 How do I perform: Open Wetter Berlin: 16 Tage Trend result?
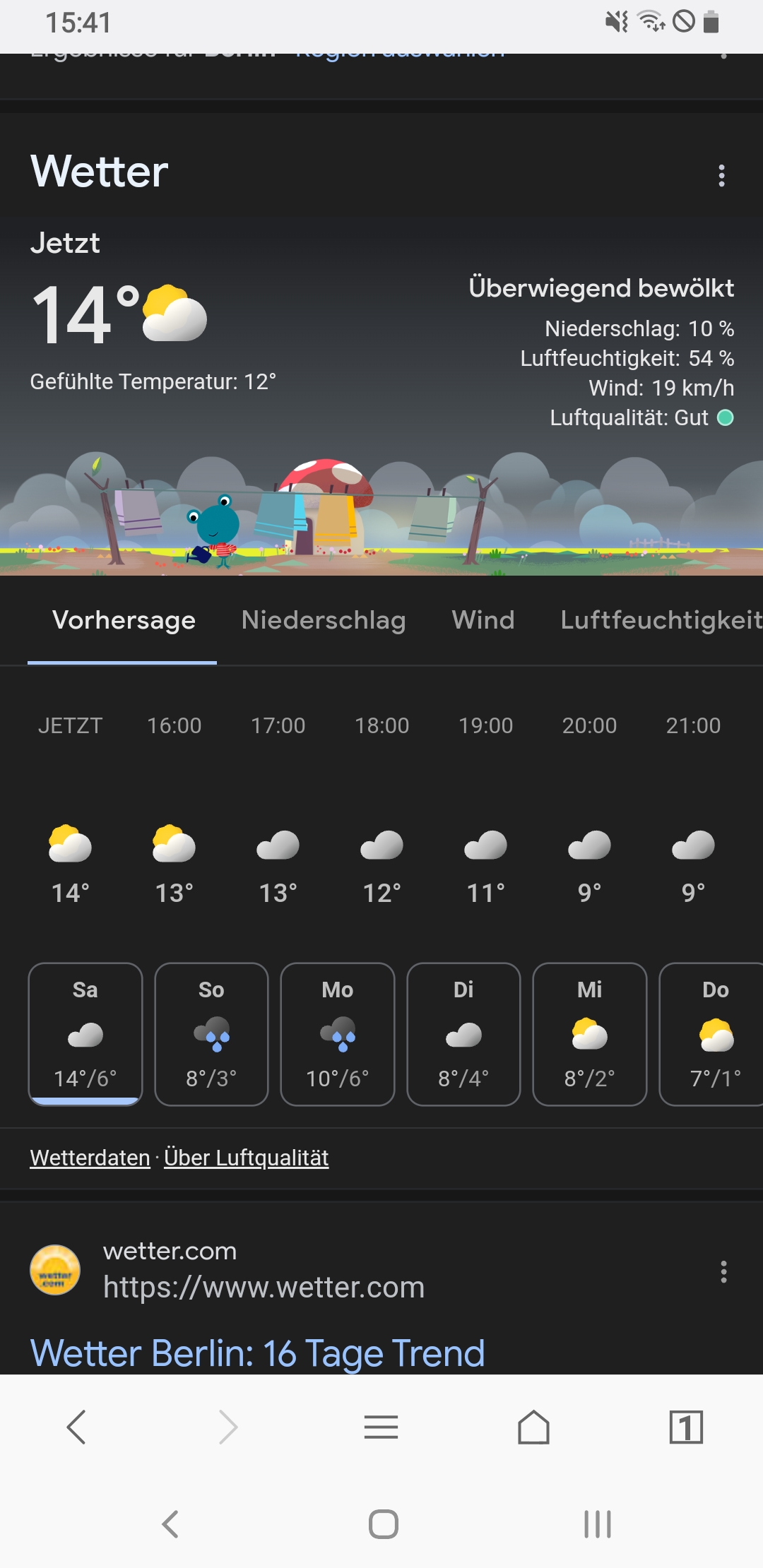[258, 1353]
